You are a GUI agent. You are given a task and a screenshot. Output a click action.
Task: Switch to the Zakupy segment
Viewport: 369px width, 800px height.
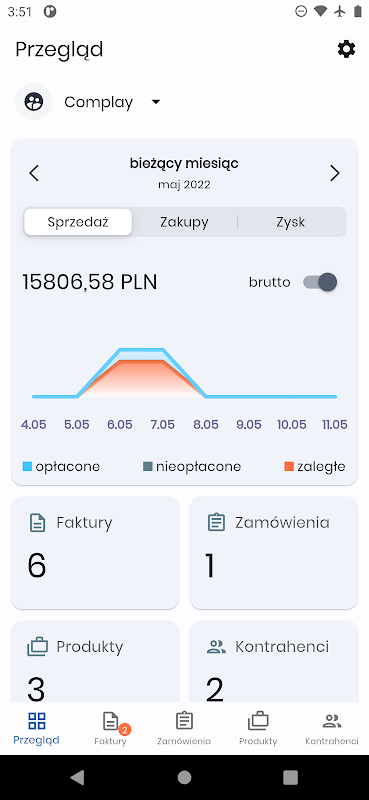pos(184,222)
